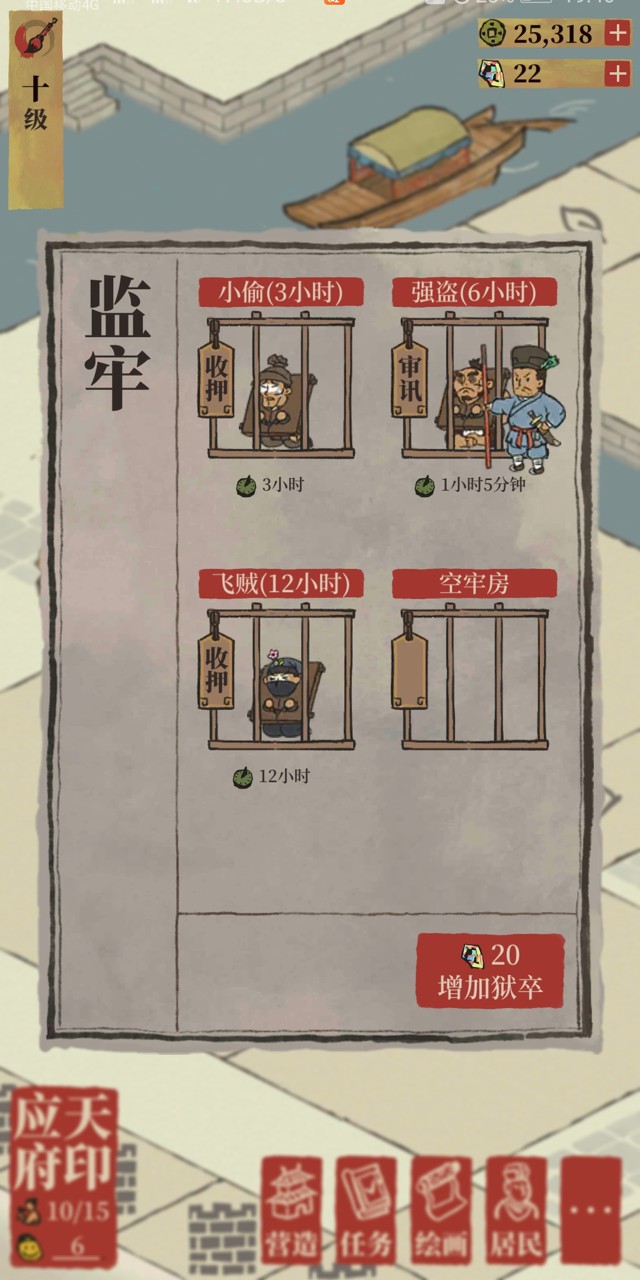Open the level 十级 banner
The image size is (640, 1280).
tap(35, 105)
